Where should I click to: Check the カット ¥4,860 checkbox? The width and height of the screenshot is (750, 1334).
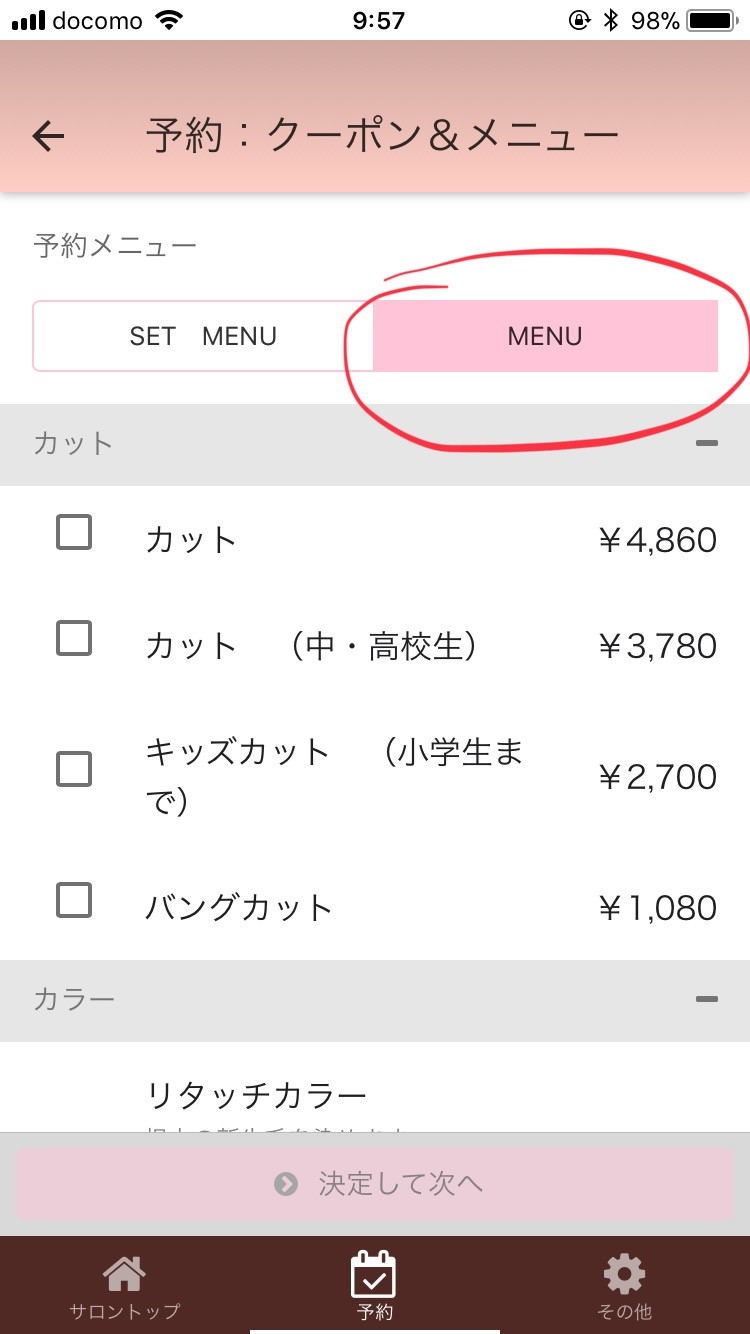coord(74,533)
